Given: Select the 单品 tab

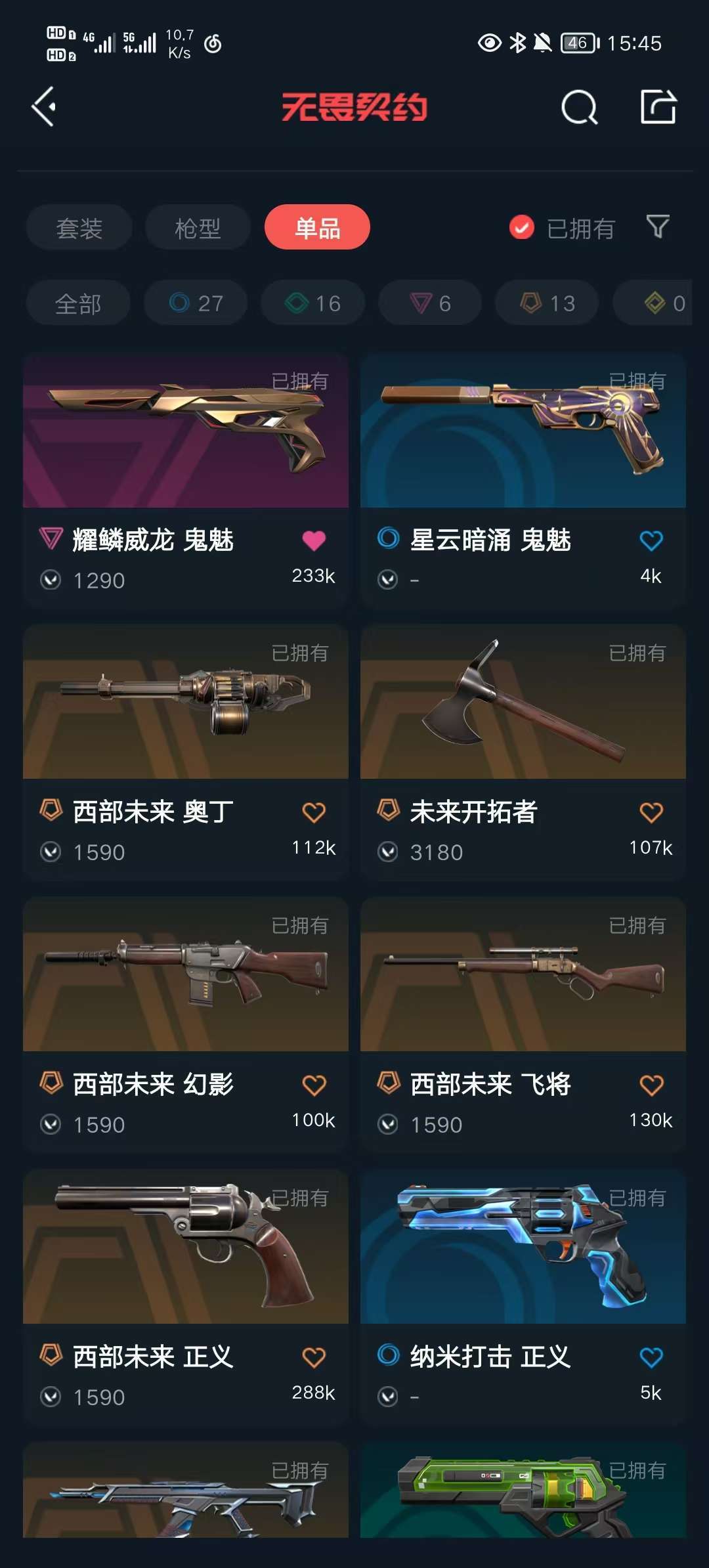Looking at the screenshot, I should coord(317,227).
